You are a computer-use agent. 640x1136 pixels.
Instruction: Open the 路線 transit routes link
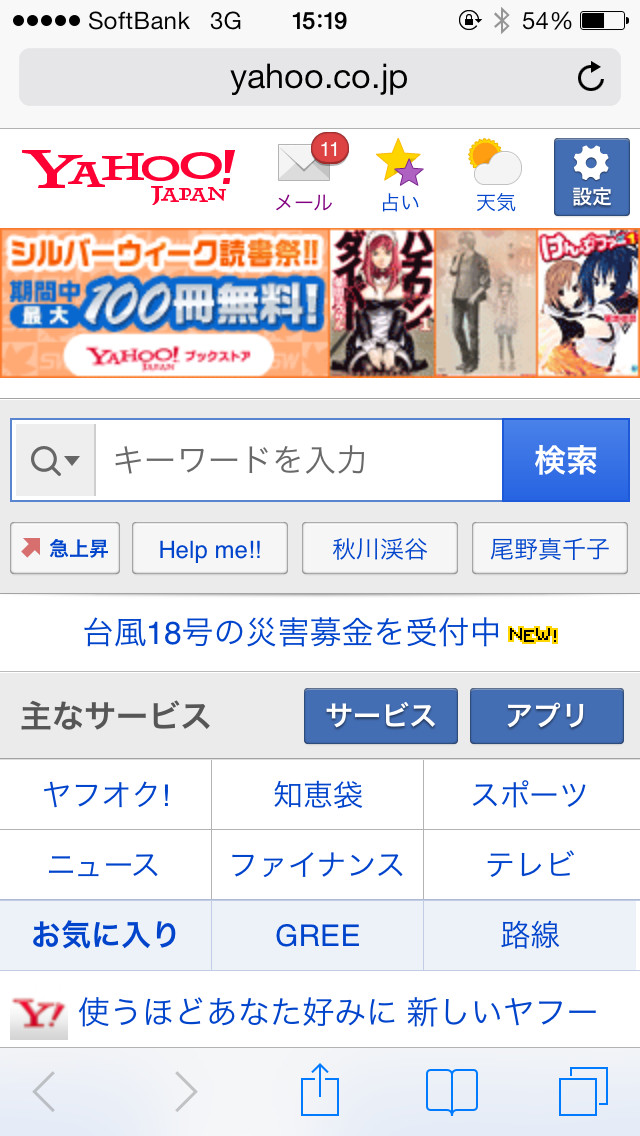[x=530, y=935]
